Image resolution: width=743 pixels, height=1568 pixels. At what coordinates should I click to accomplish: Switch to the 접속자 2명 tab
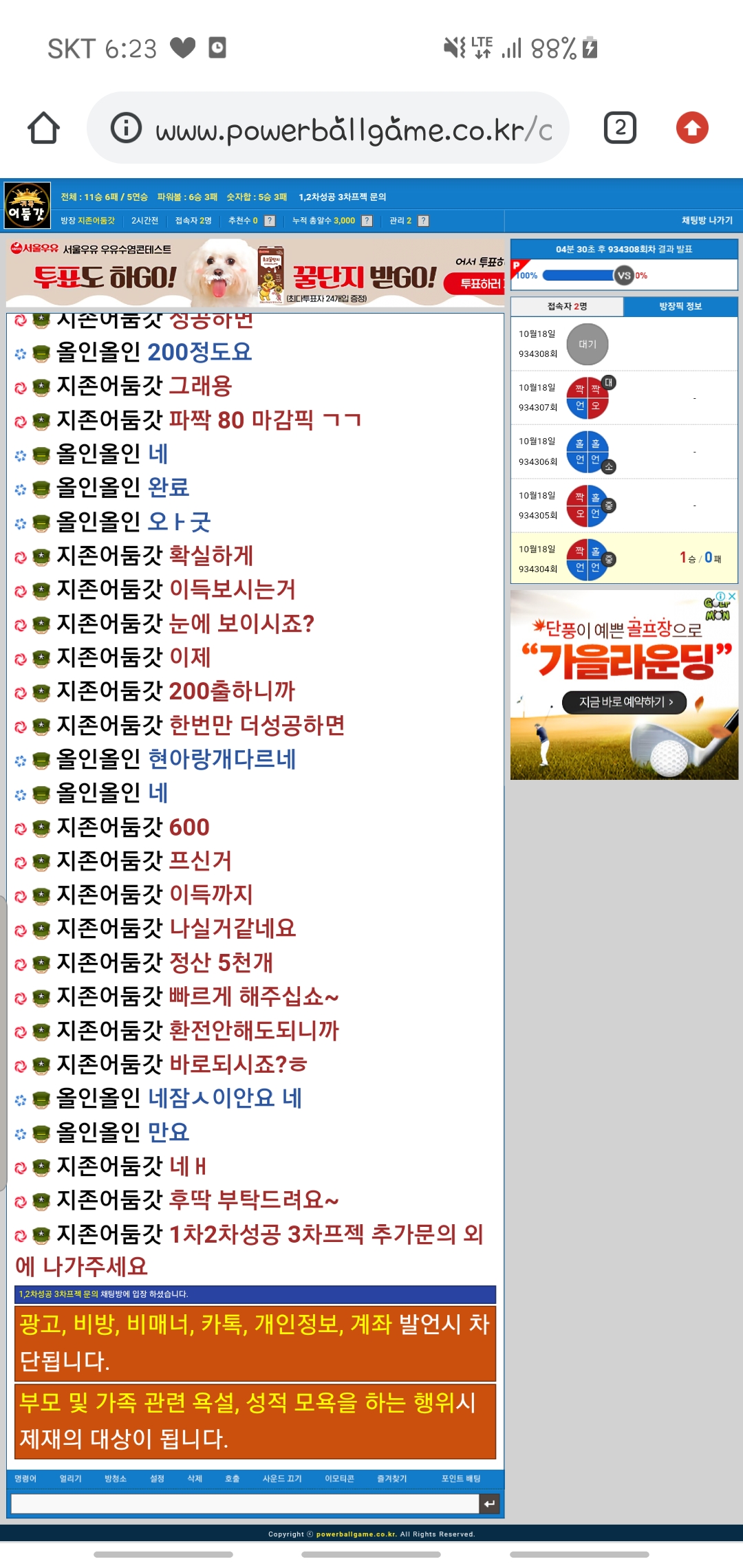coord(567,307)
